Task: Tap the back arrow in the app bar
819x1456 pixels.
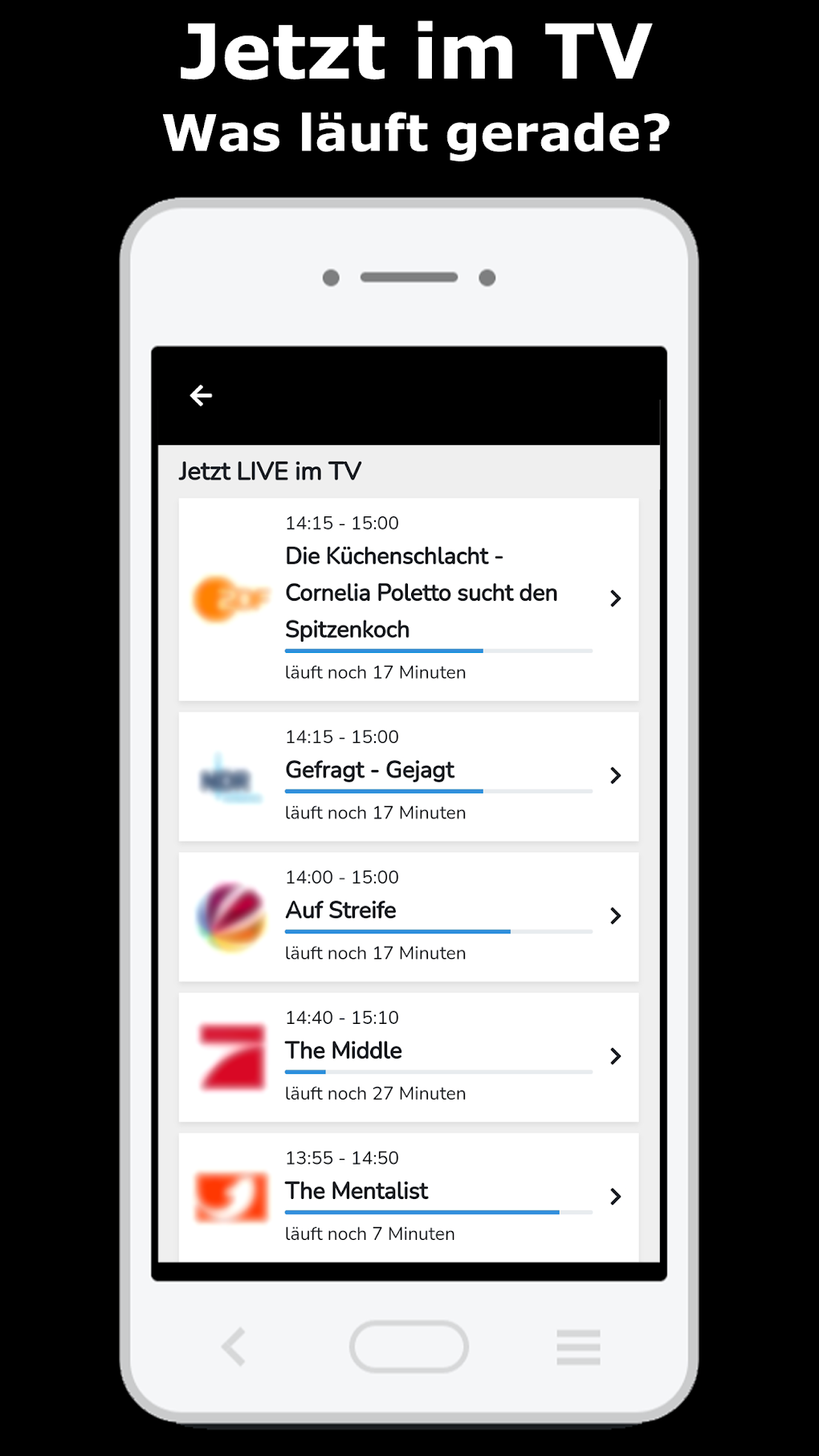Action: point(199,395)
